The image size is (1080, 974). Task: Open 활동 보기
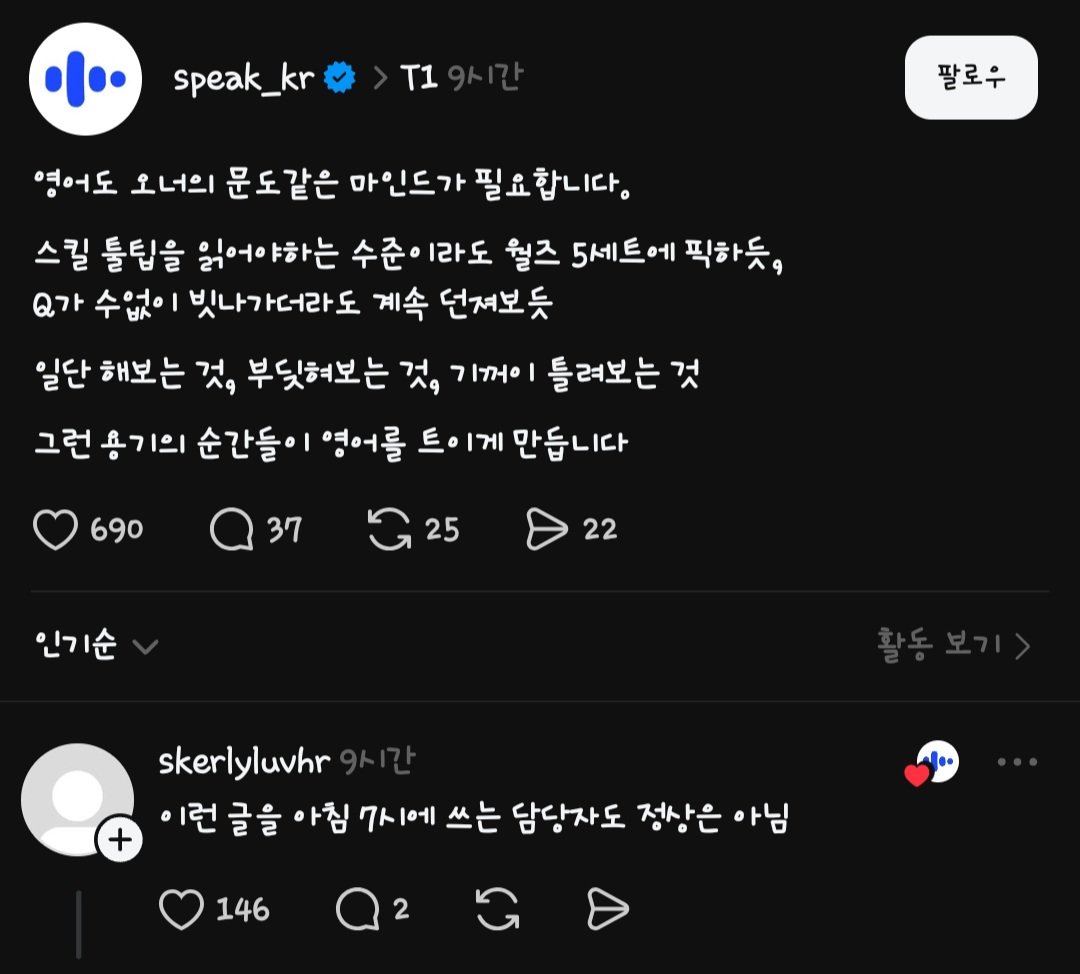tap(952, 646)
